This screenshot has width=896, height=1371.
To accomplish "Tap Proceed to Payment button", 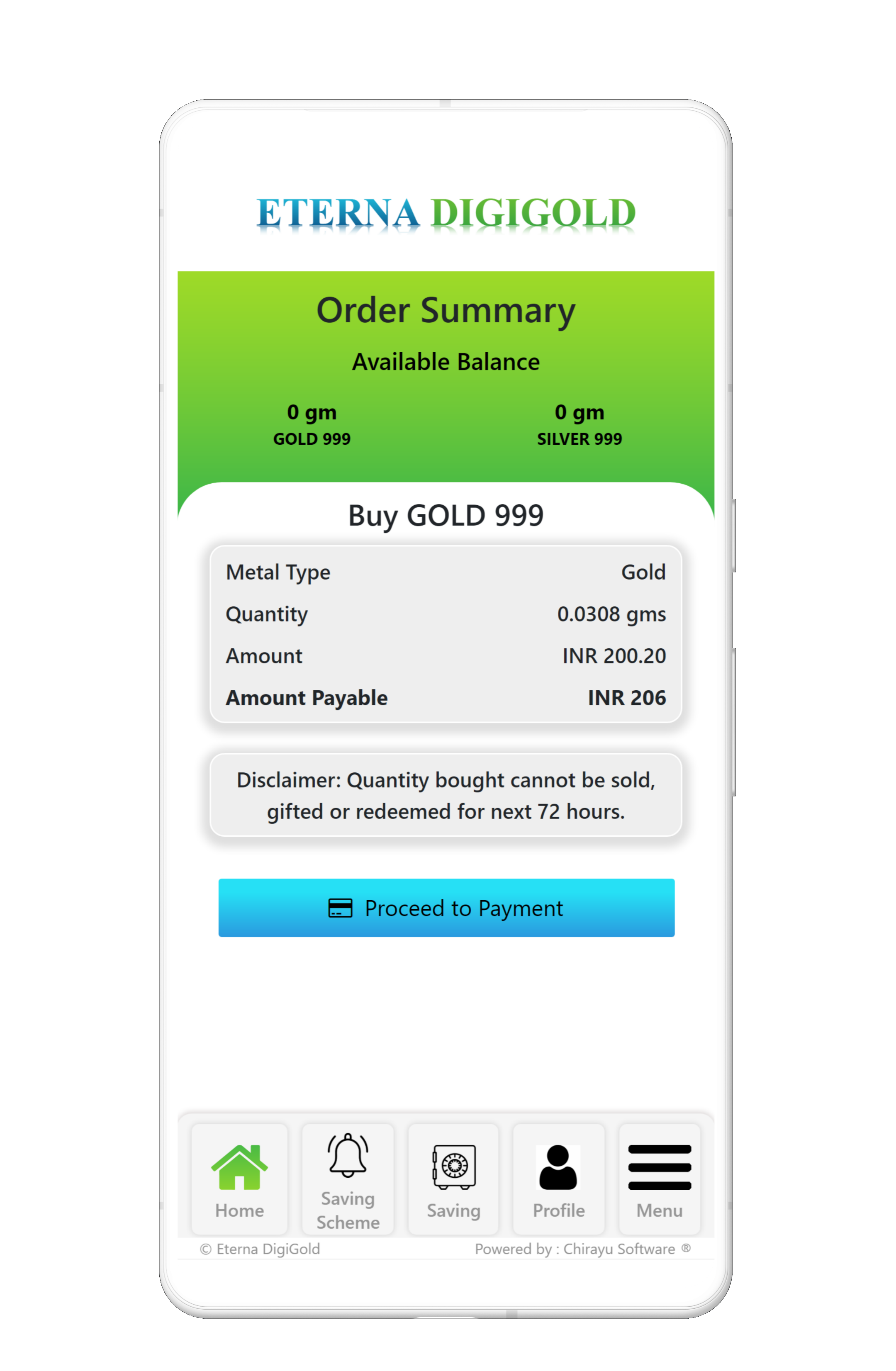I will [446, 908].
